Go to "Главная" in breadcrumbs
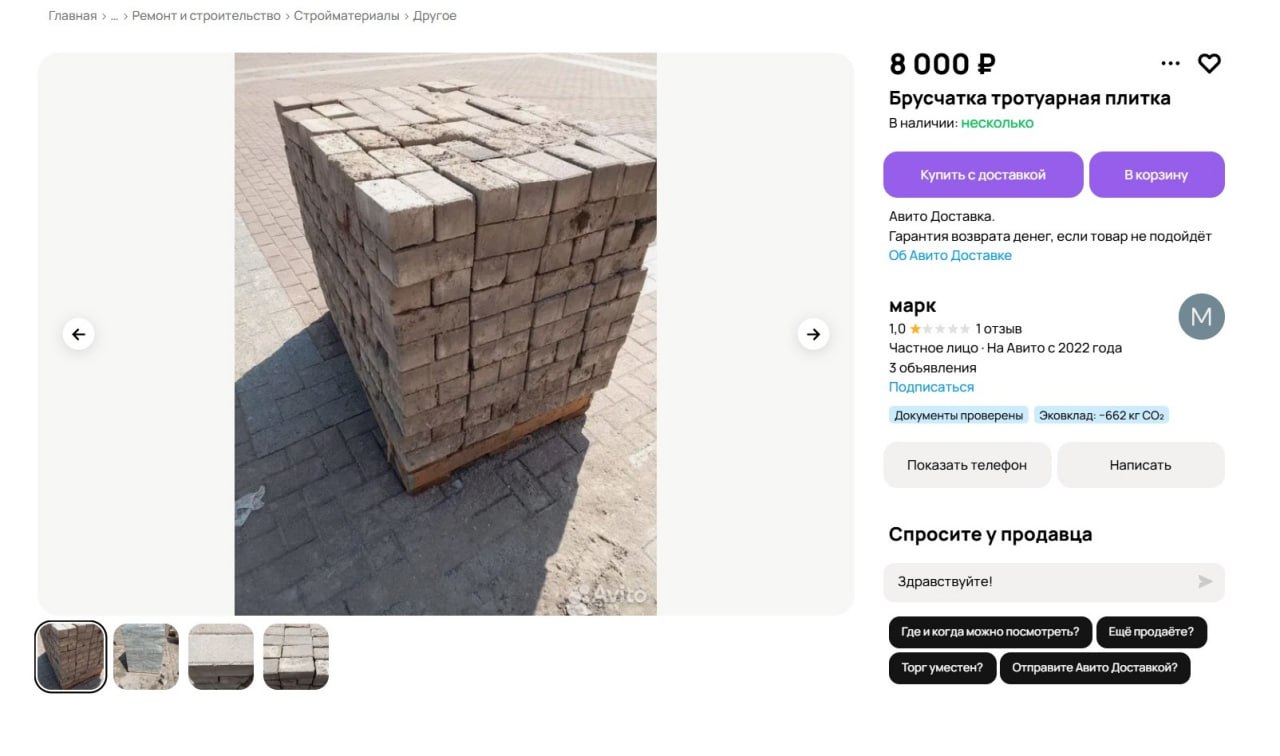The image size is (1280, 756). (72, 16)
